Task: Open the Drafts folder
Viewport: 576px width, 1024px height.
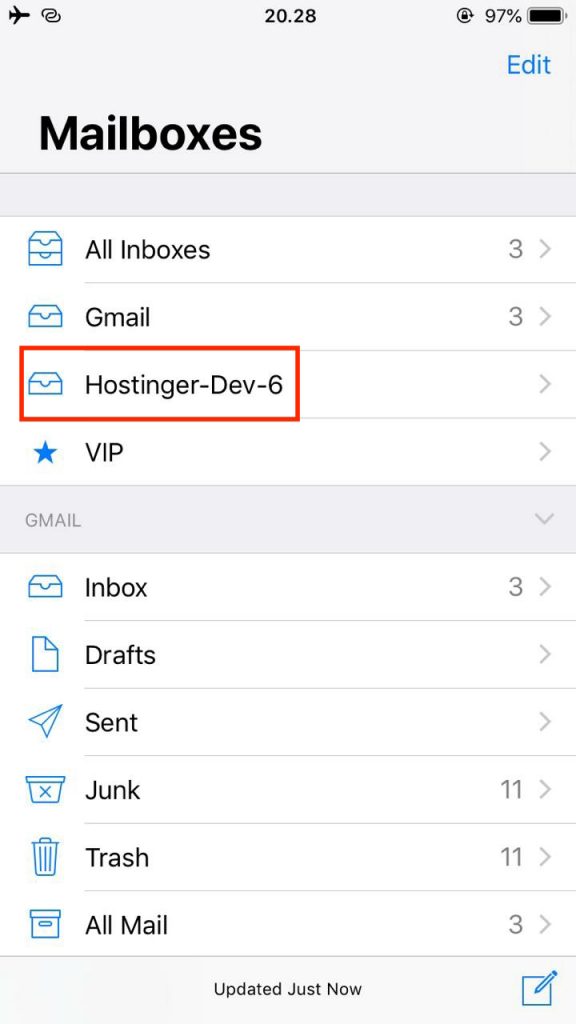Action: click(288, 655)
